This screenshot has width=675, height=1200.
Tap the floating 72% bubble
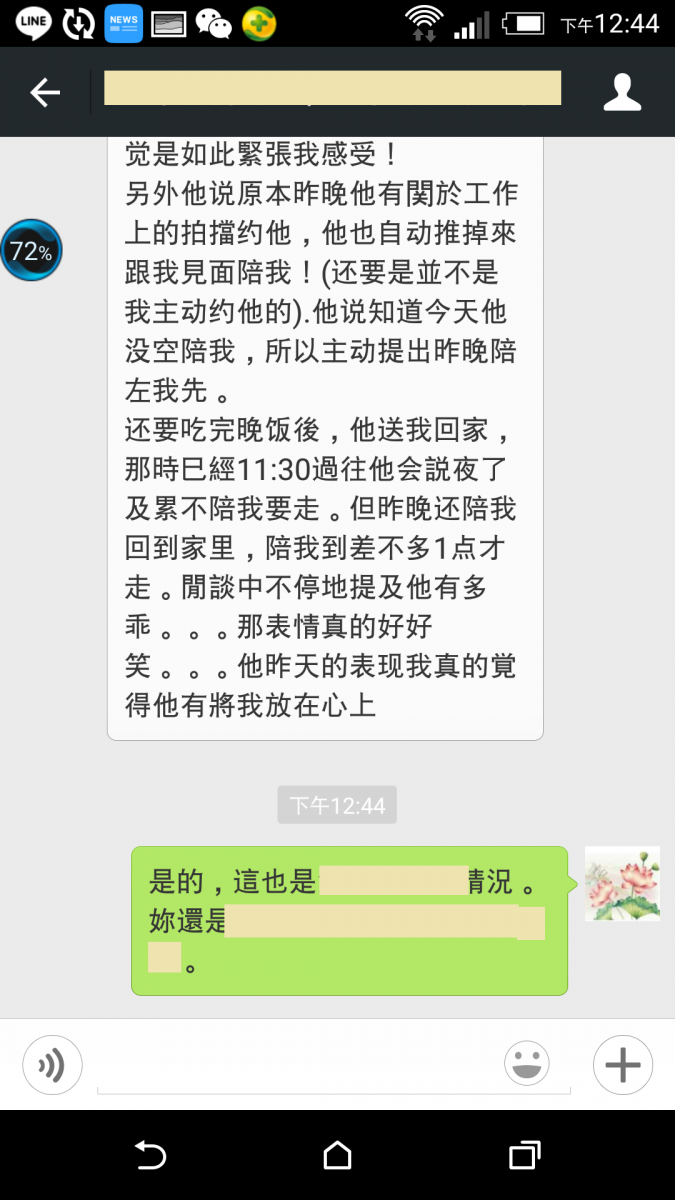(x=31, y=251)
